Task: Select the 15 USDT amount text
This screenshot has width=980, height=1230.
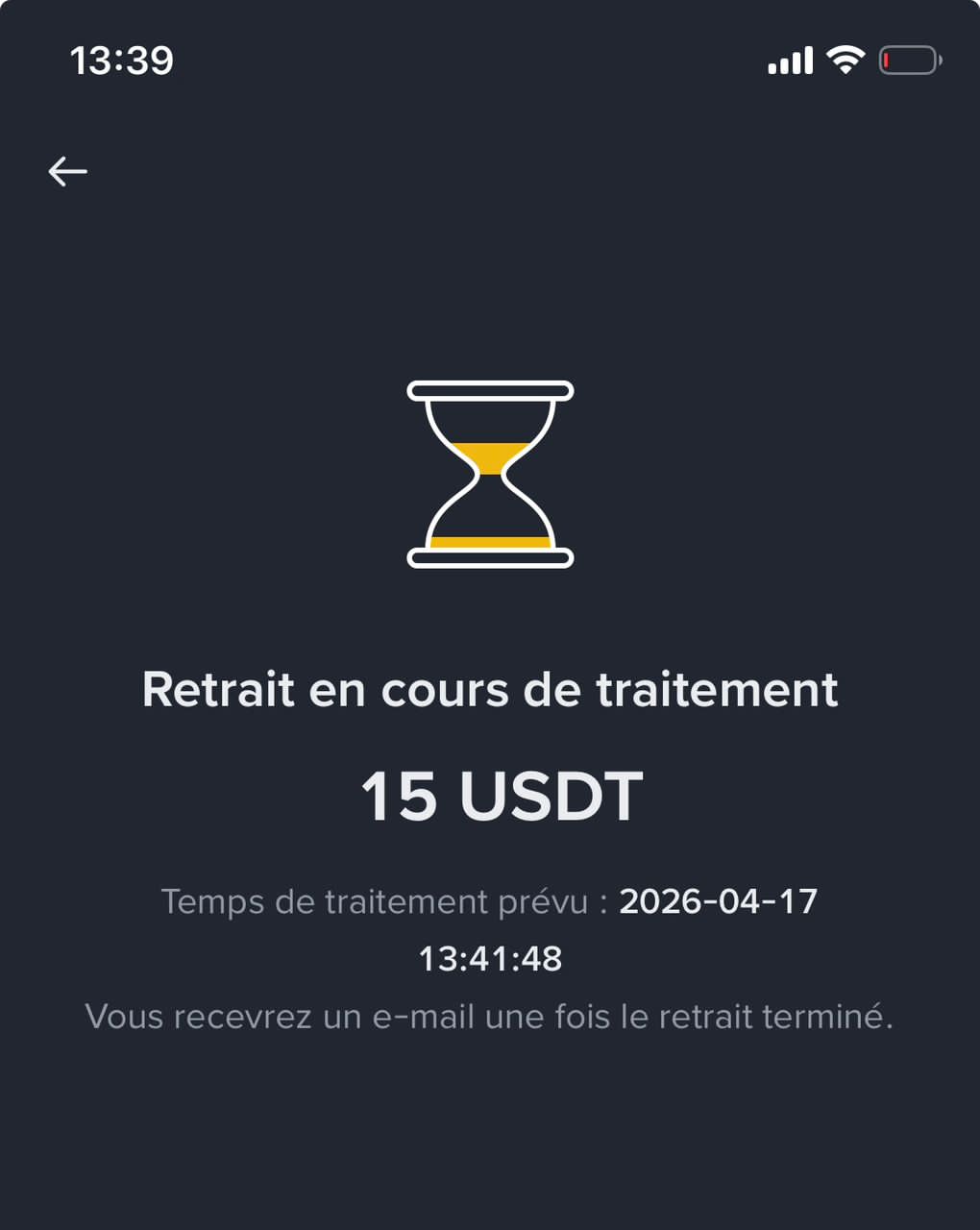Action: pos(501,794)
